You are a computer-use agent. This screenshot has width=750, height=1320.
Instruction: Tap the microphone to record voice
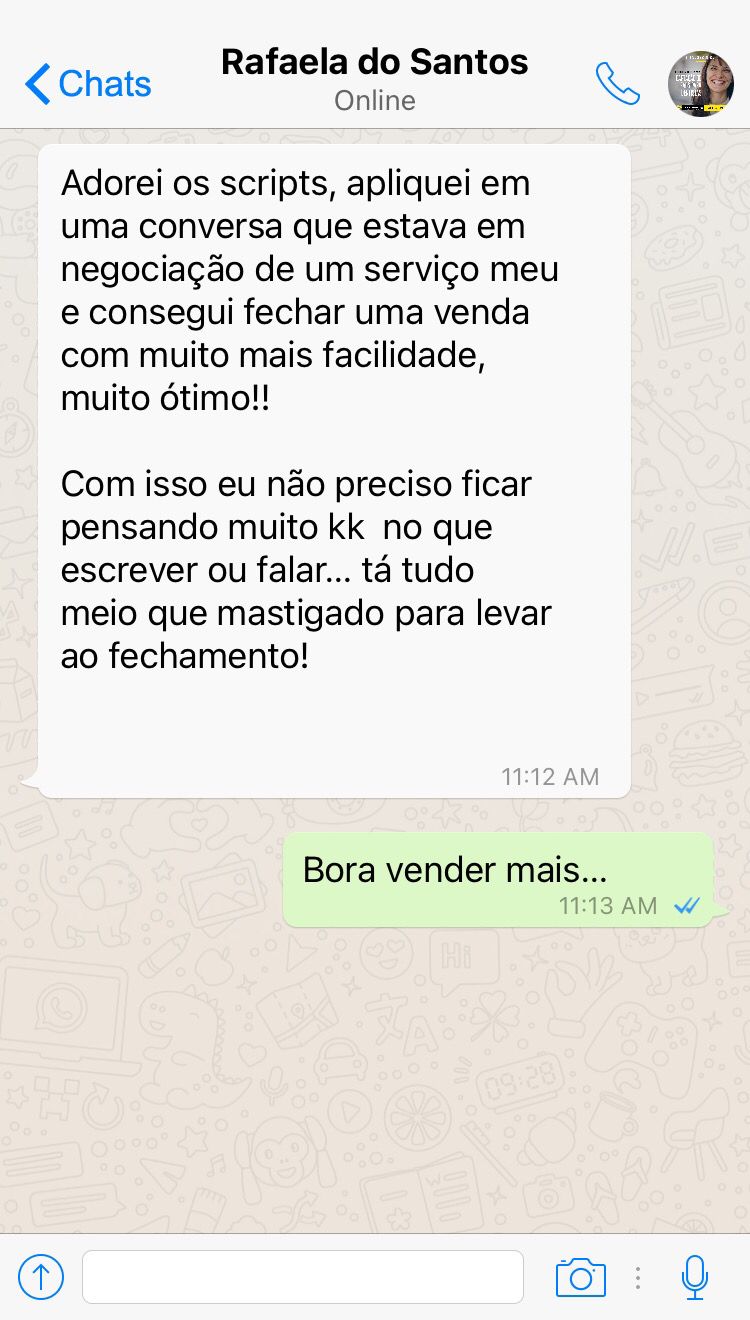[695, 1277]
